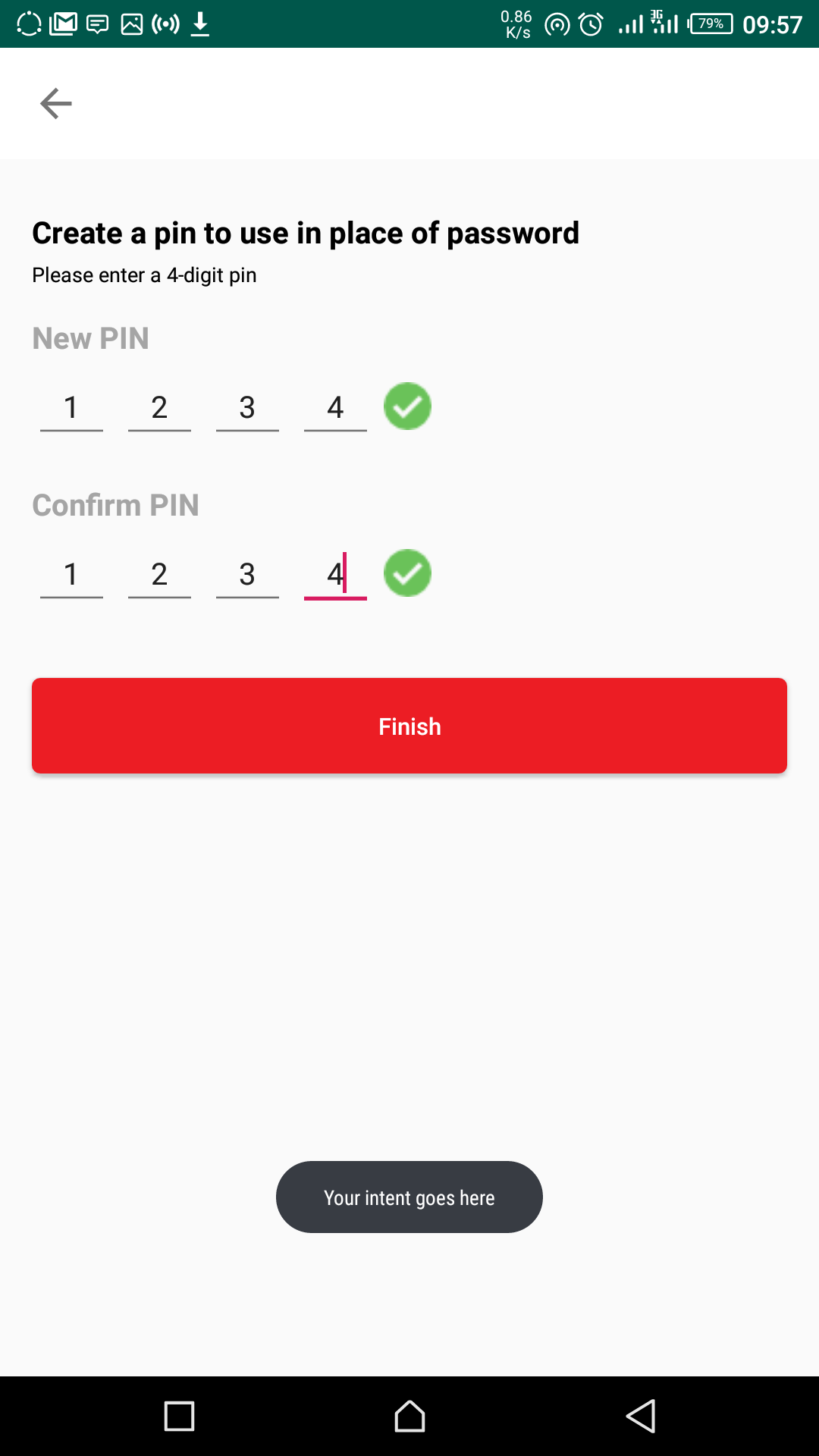Tap the messaging notification icon

click(x=97, y=23)
